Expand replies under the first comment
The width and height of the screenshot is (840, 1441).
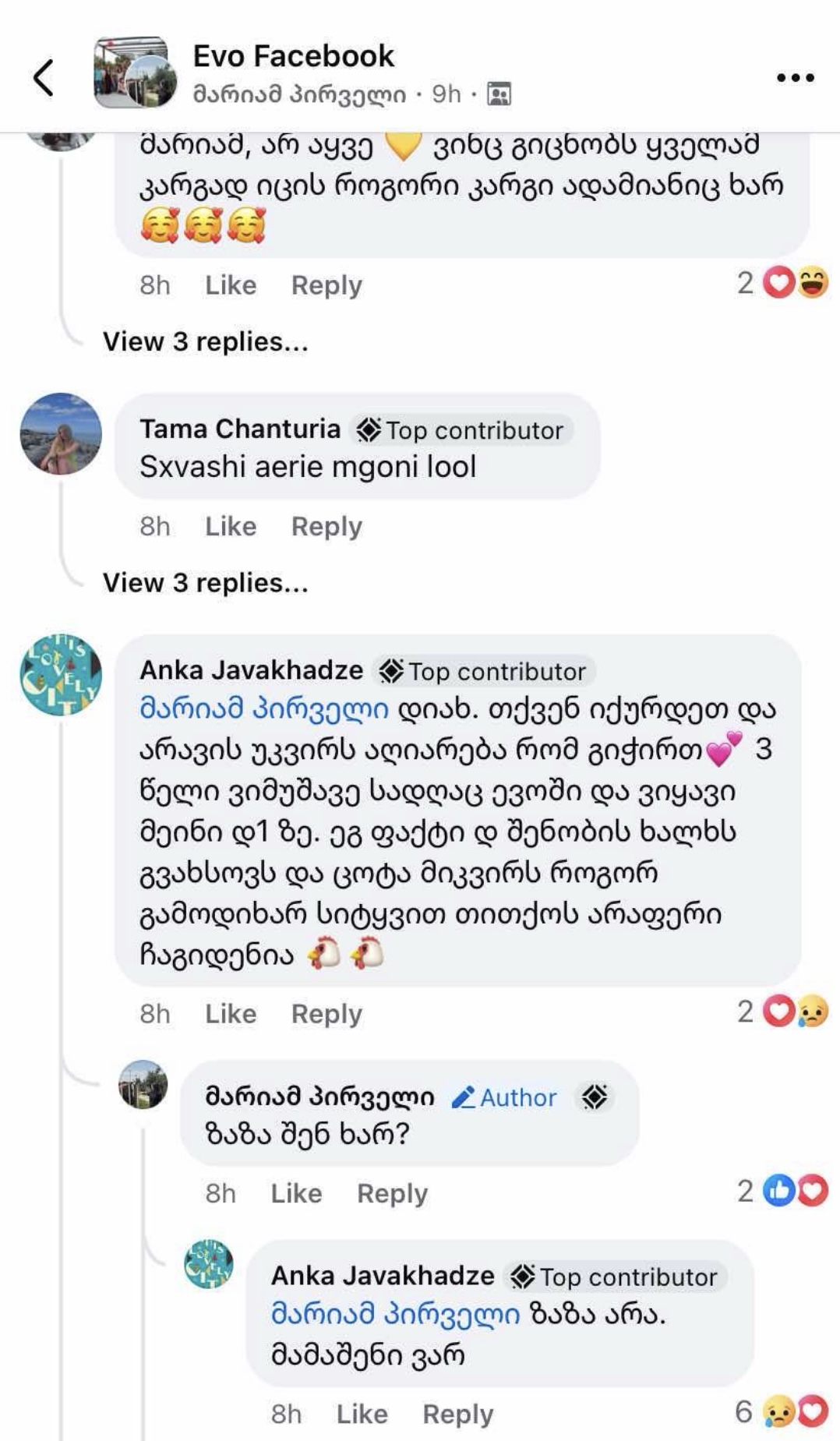[x=205, y=341]
